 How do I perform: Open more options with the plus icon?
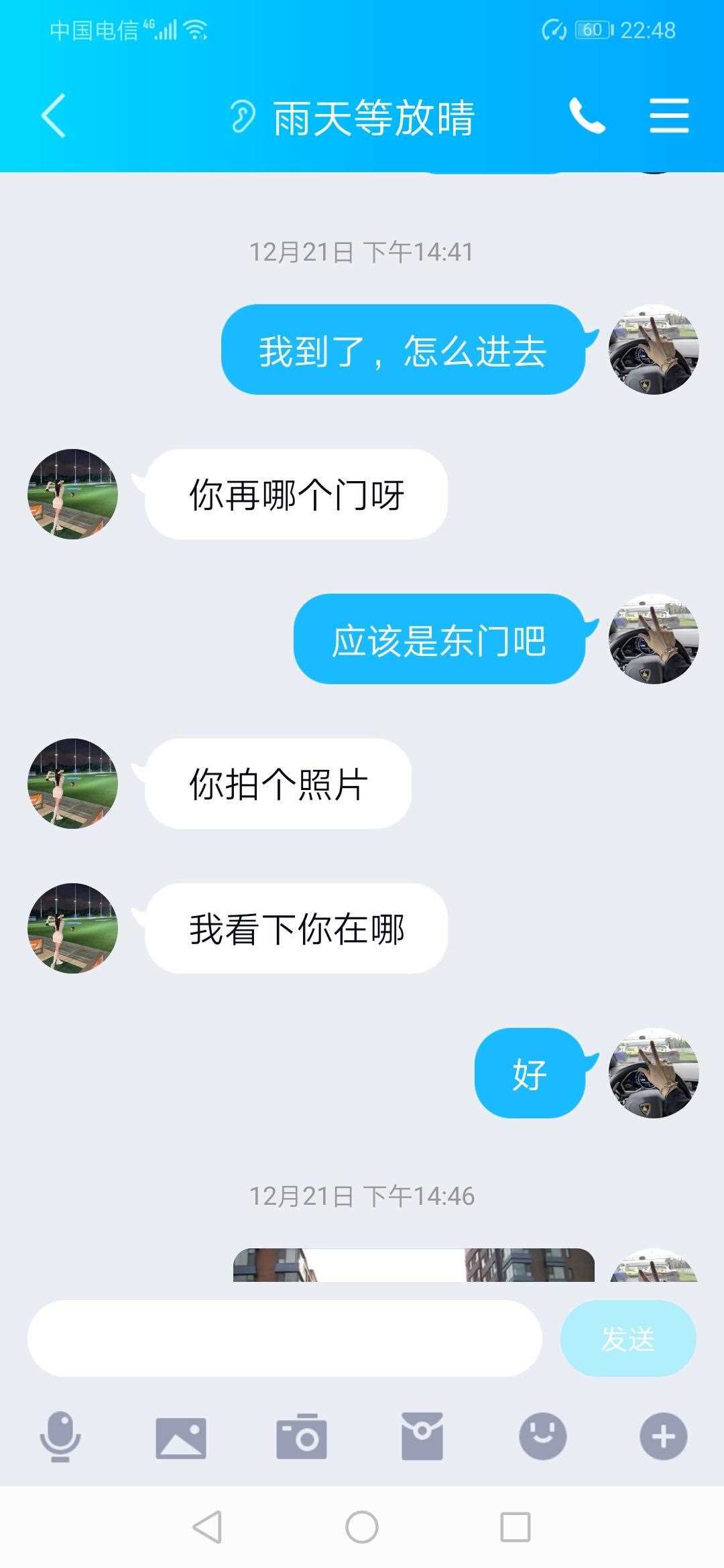click(664, 1436)
